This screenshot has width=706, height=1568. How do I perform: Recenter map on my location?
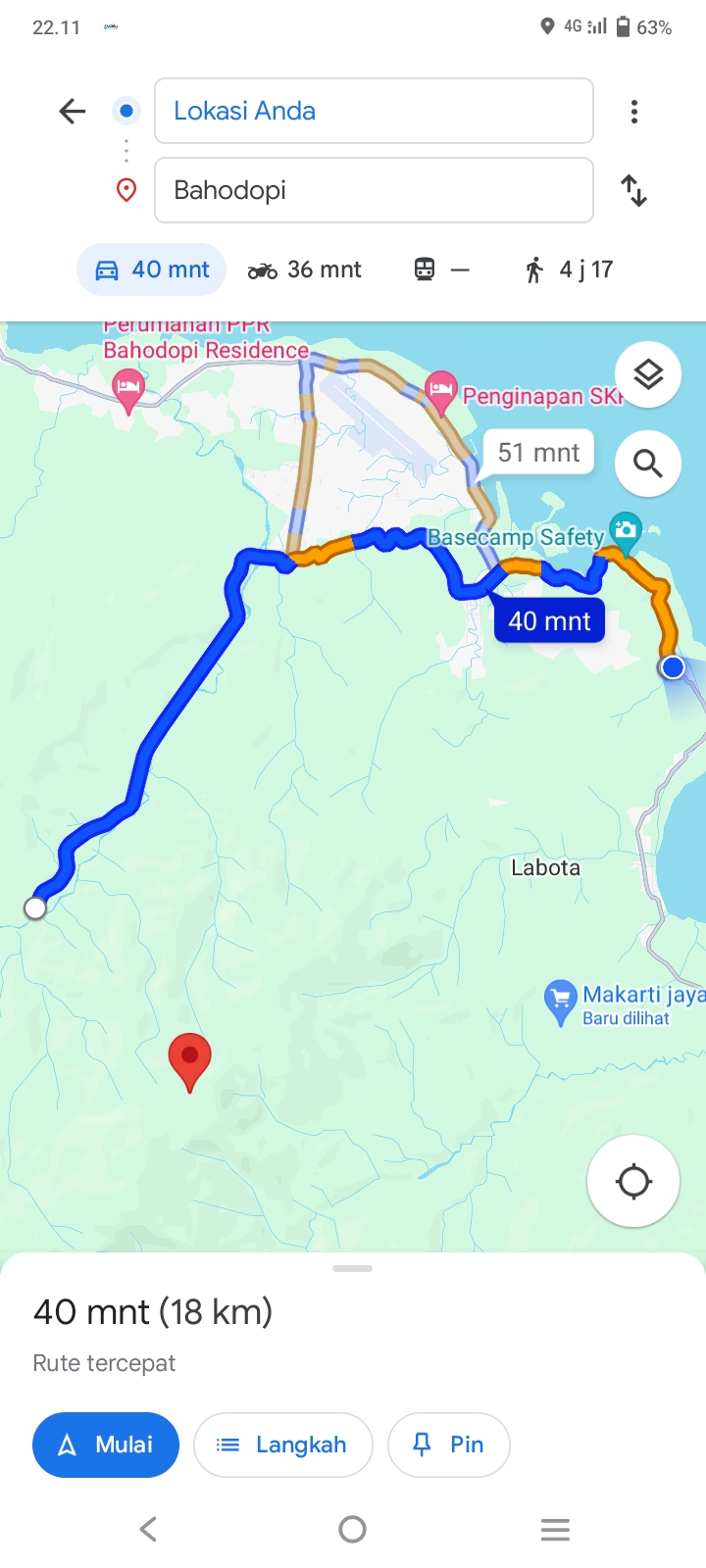point(633,1181)
